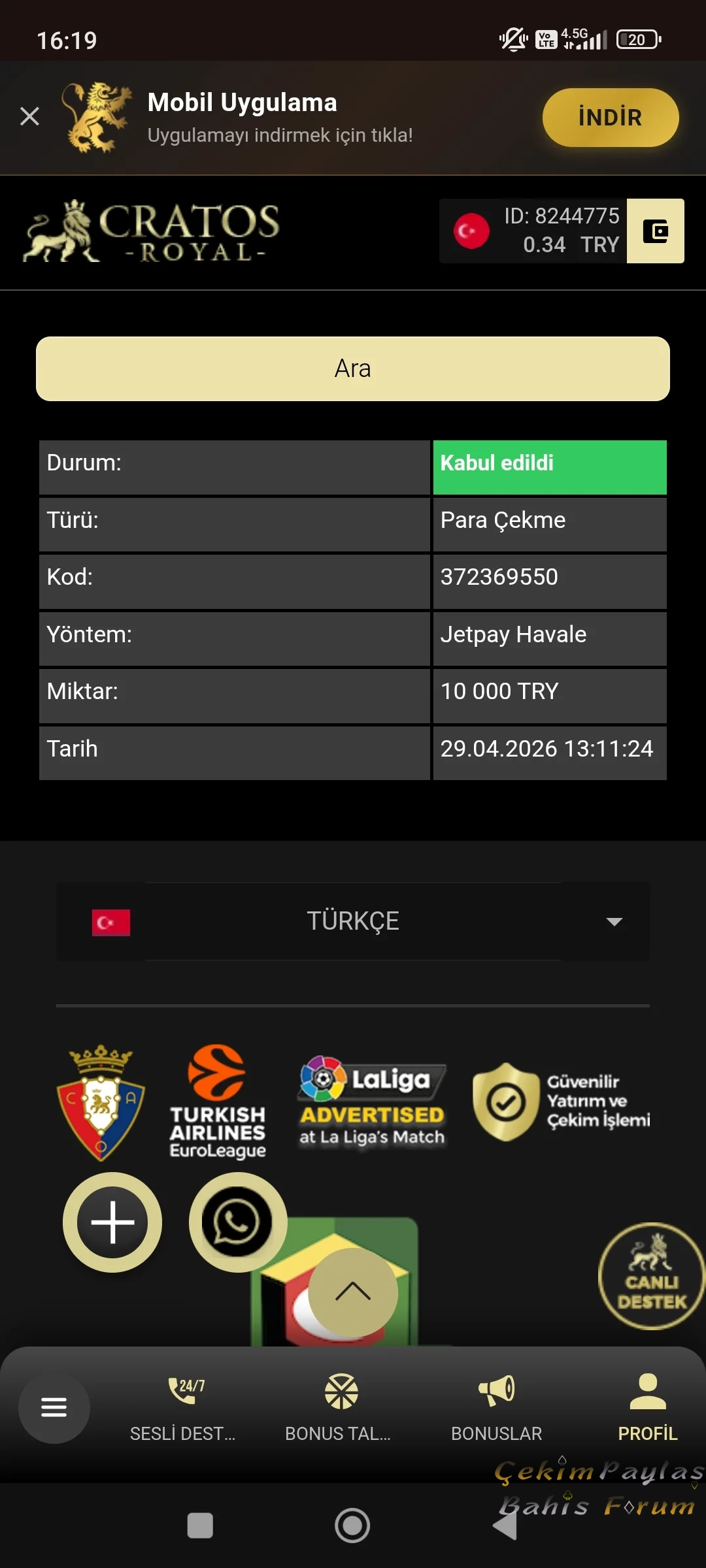Viewport: 706px width, 1568px height.
Task: Open Canlı Destek live chat
Action: click(651, 1276)
